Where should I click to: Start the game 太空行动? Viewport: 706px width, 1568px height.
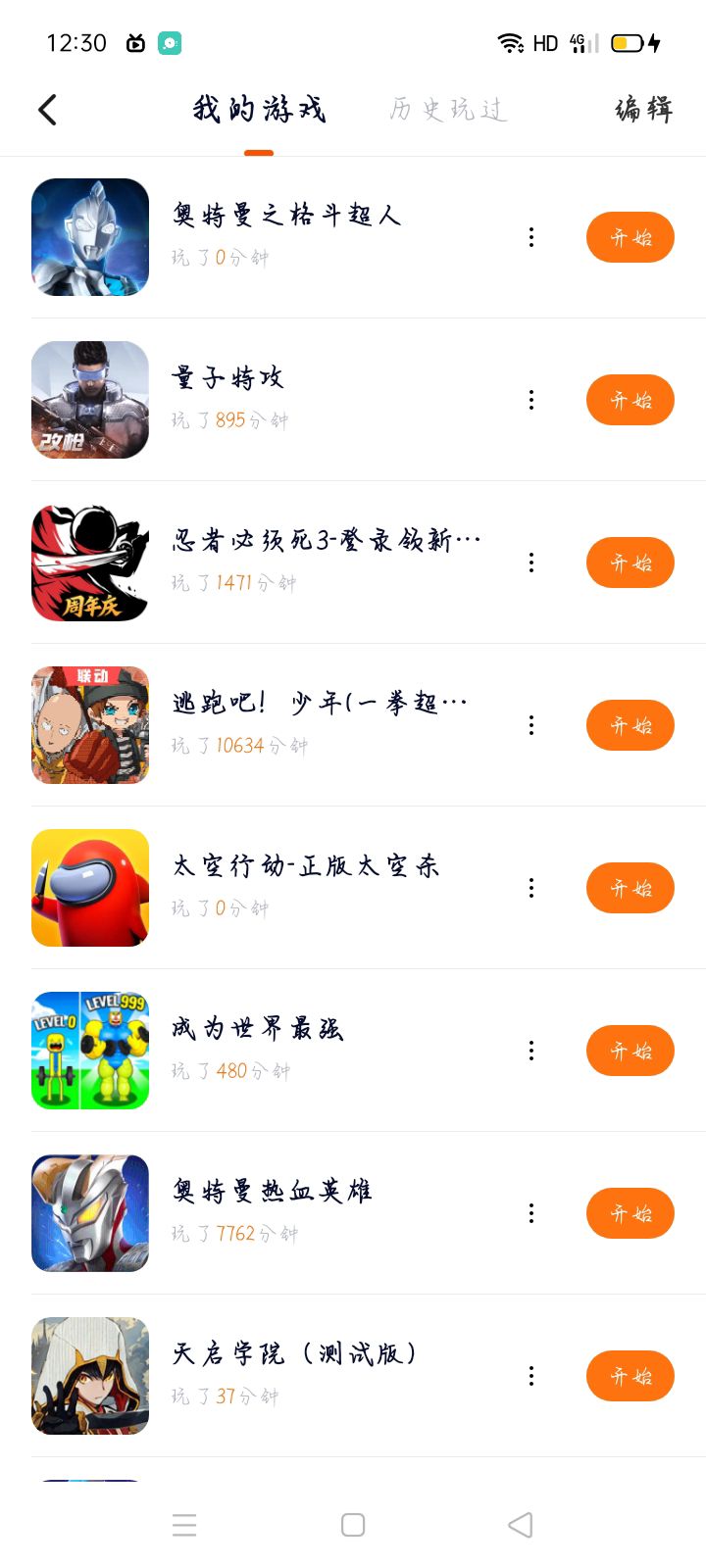[630, 888]
